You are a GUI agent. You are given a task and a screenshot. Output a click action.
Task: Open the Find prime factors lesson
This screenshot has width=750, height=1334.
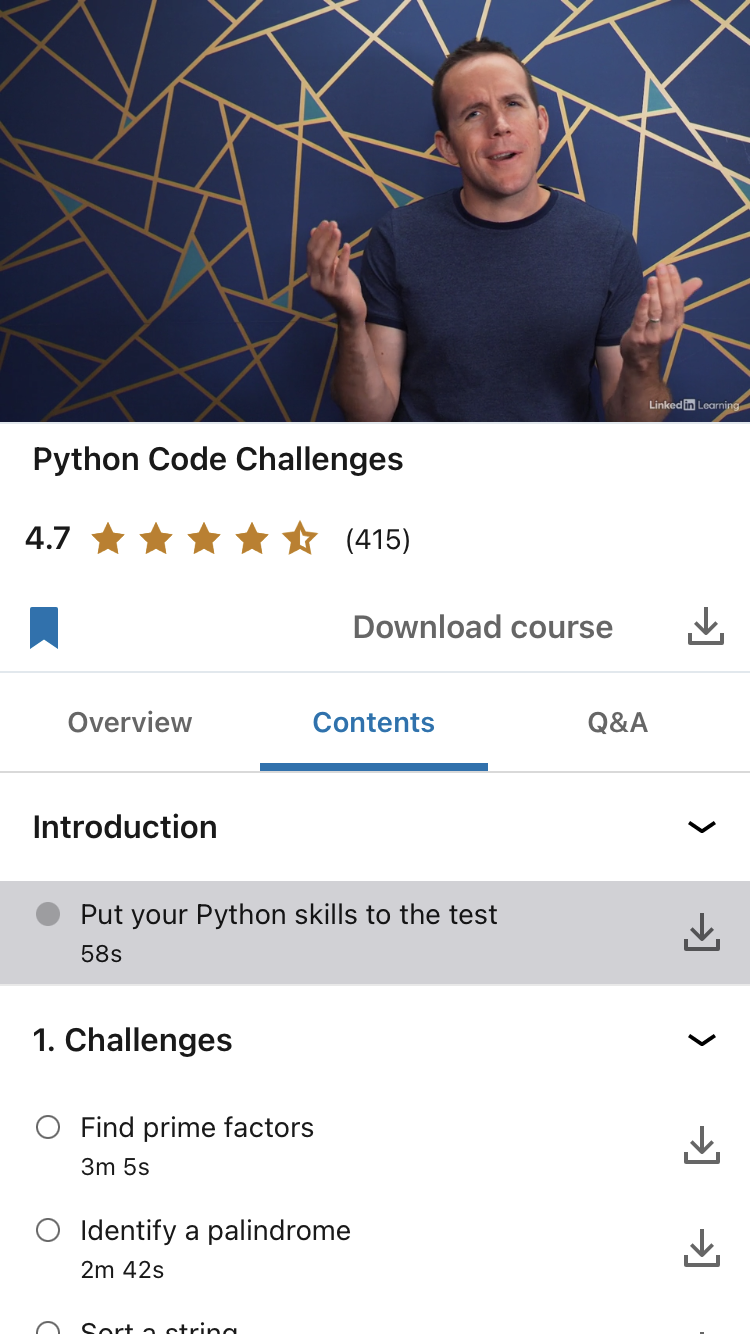[197, 1144]
